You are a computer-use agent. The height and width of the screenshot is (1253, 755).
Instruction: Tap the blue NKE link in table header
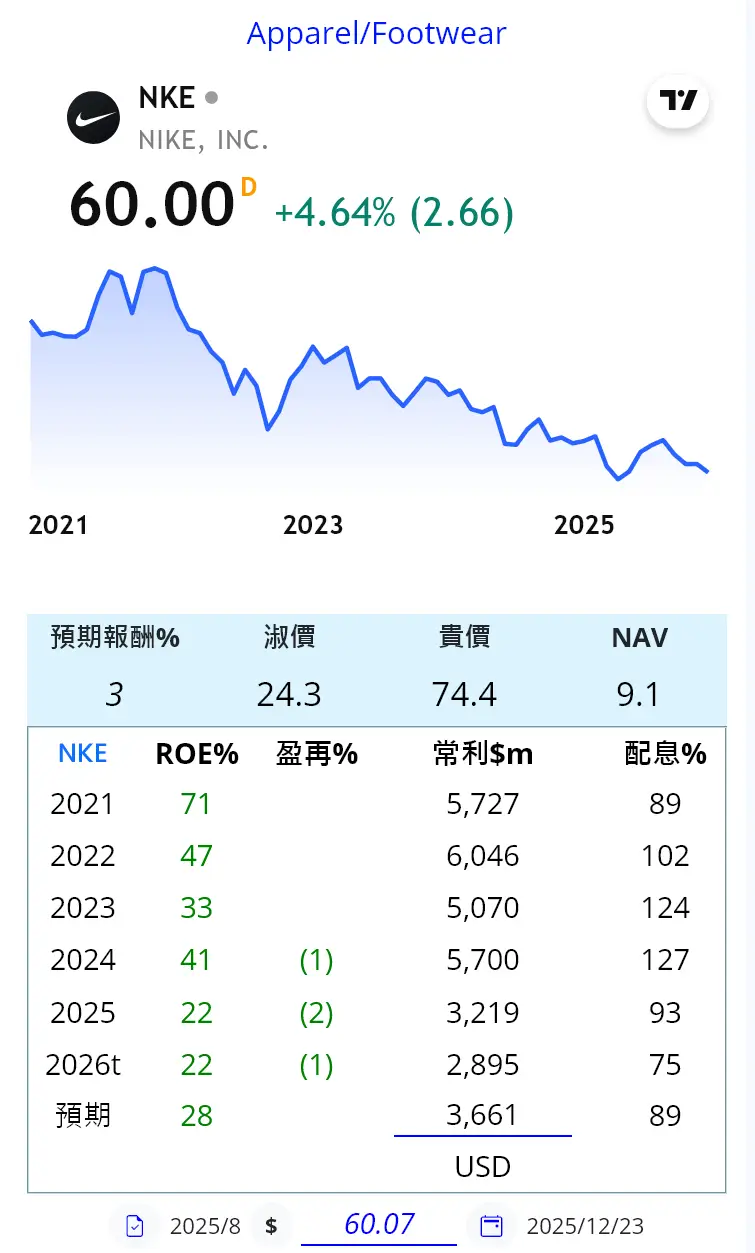pyautogui.click(x=82, y=753)
